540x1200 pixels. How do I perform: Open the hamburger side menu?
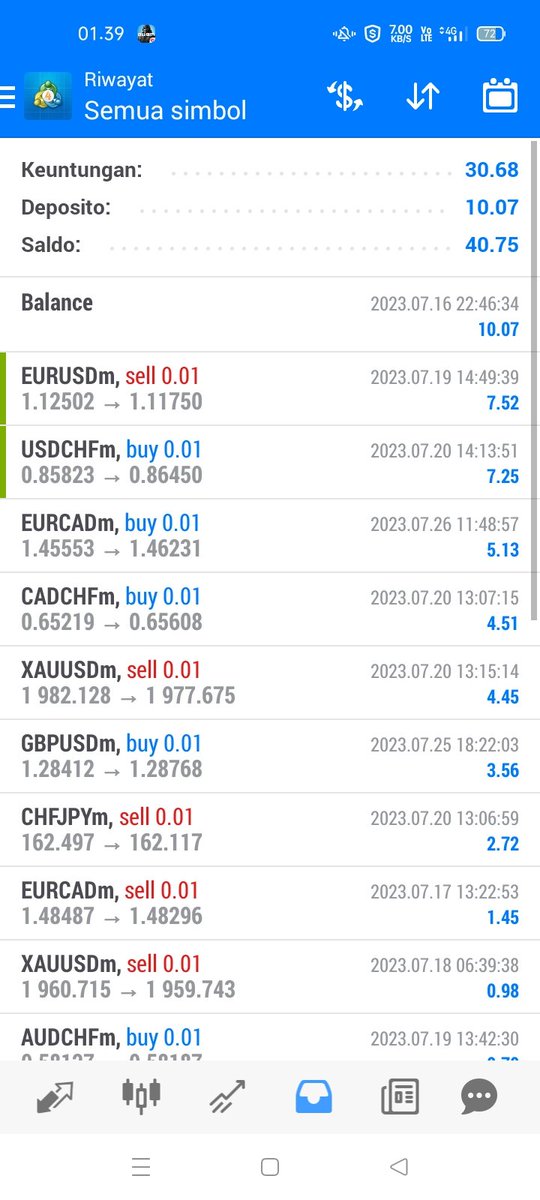[x=7, y=97]
